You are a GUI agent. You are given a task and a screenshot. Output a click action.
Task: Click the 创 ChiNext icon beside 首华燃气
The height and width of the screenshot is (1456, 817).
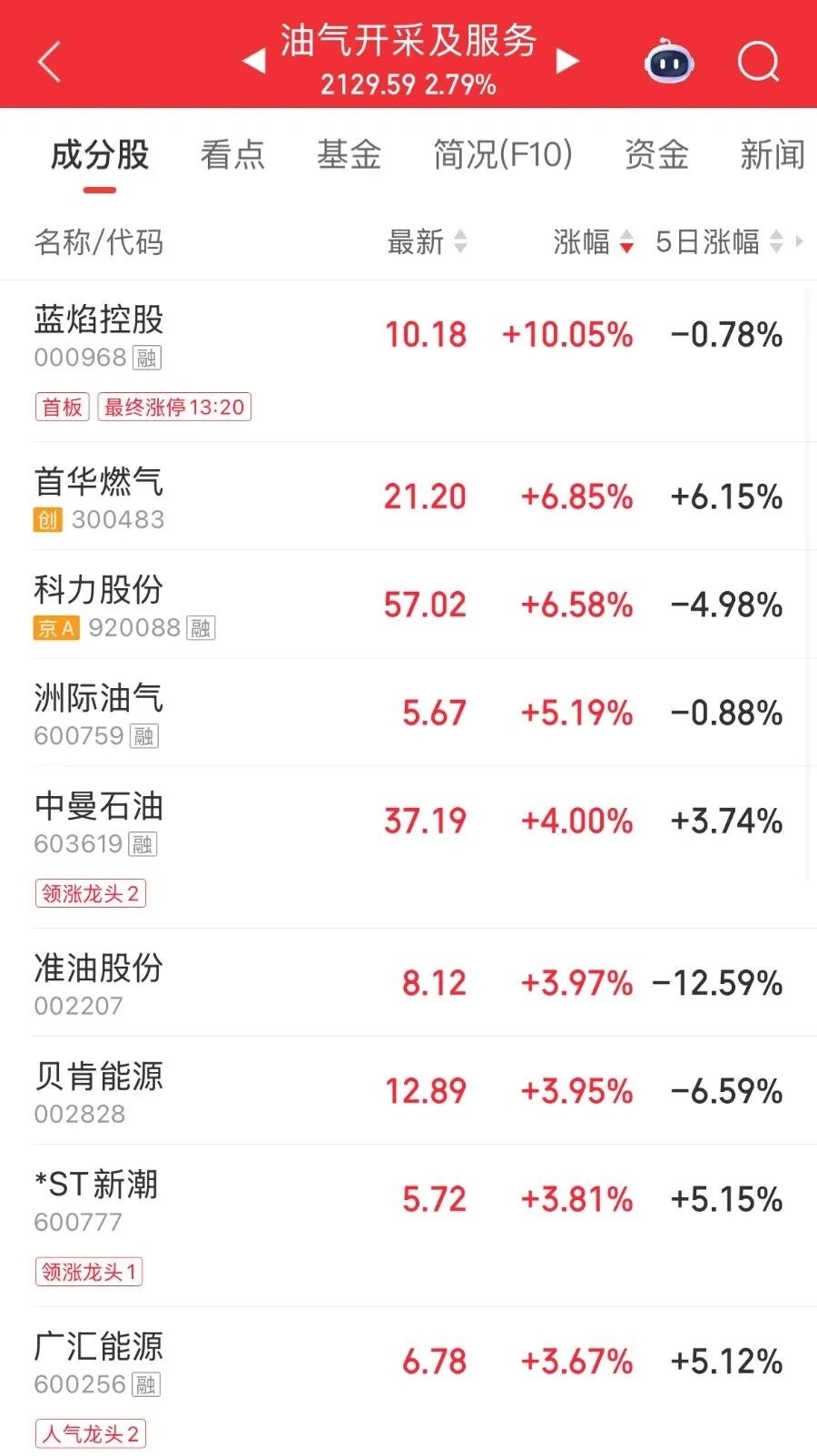click(48, 520)
